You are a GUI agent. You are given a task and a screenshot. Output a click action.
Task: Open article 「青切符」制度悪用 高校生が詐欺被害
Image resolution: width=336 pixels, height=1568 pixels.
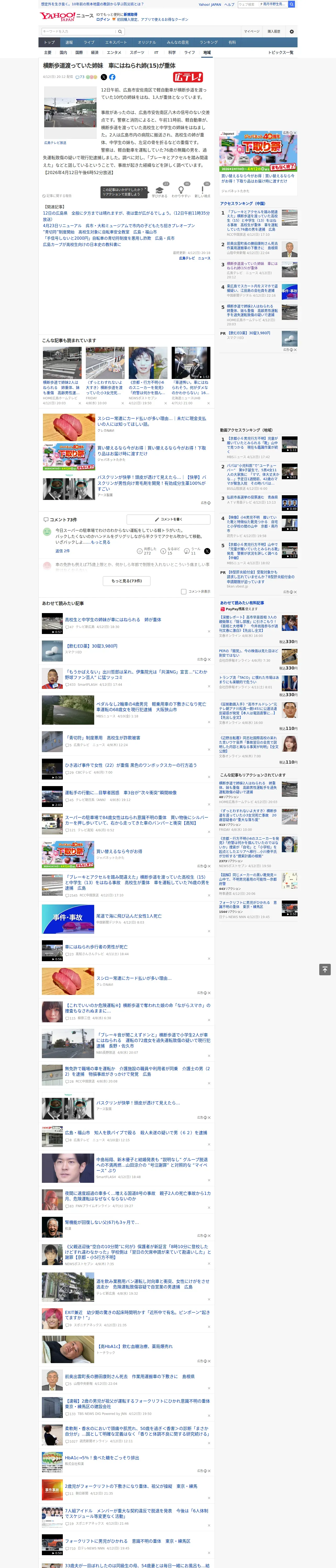102,738
